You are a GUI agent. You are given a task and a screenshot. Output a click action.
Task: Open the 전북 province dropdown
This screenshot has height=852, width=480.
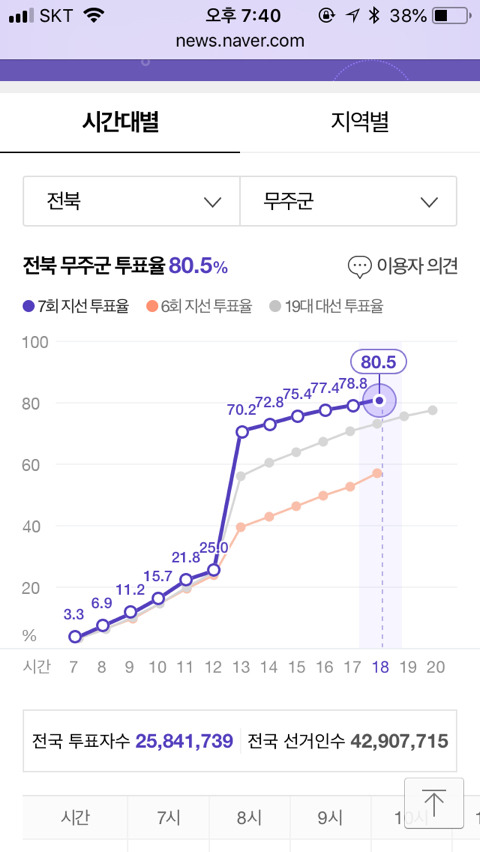click(132, 202)
